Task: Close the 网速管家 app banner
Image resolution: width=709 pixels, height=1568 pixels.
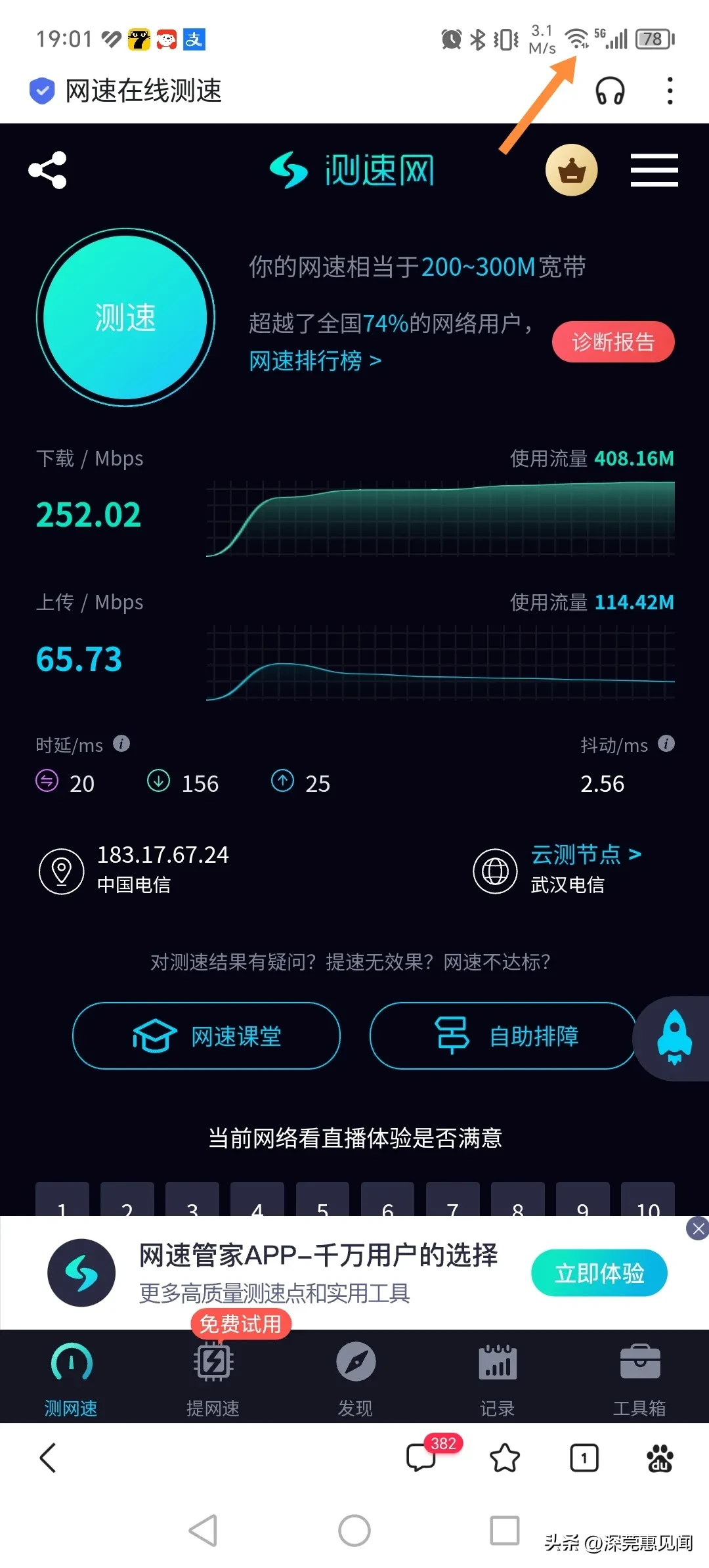Action: [x=698, y=1229]
